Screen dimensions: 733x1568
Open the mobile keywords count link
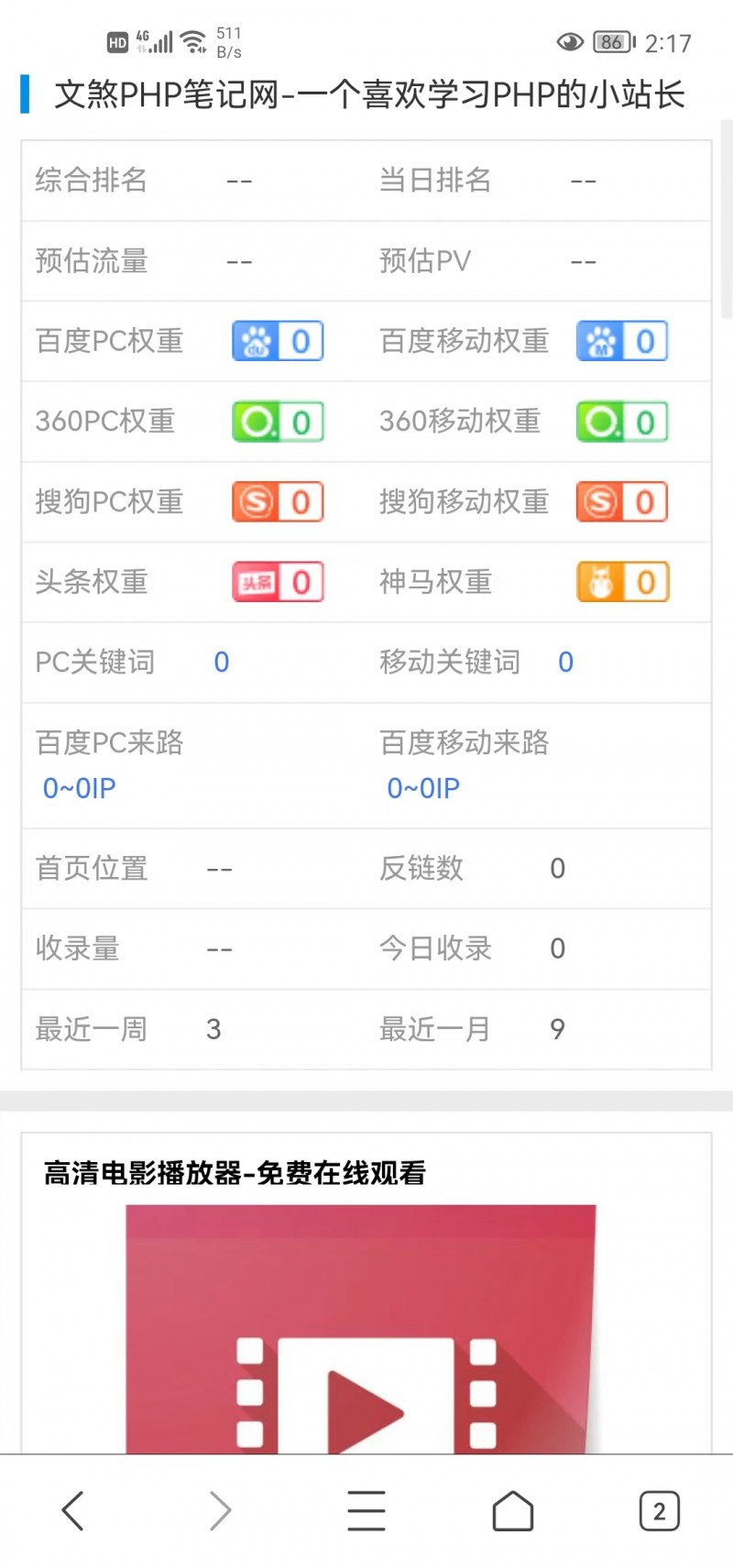[x=566, y=662]
